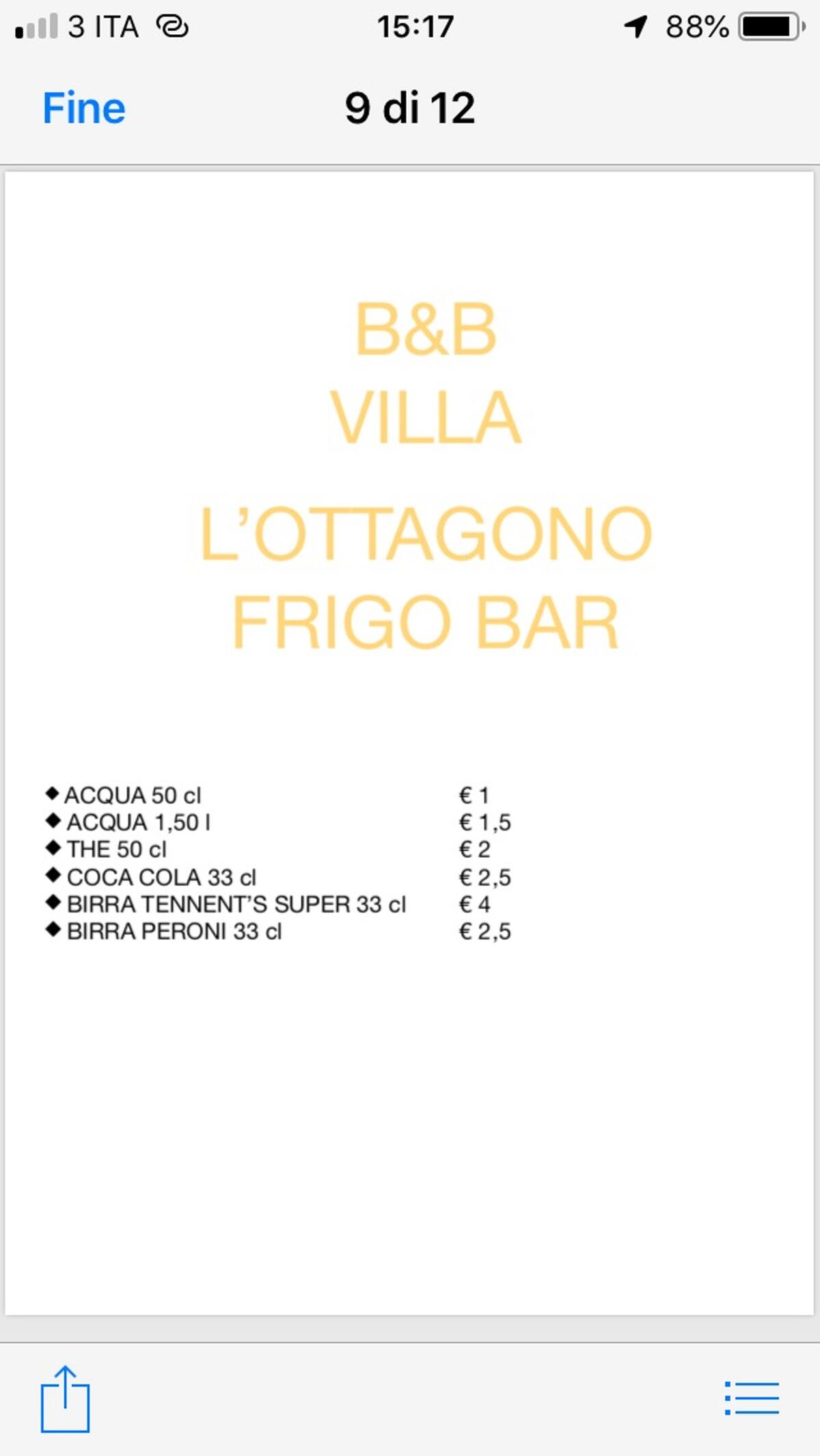Open the page list icon

[752, 1398]
